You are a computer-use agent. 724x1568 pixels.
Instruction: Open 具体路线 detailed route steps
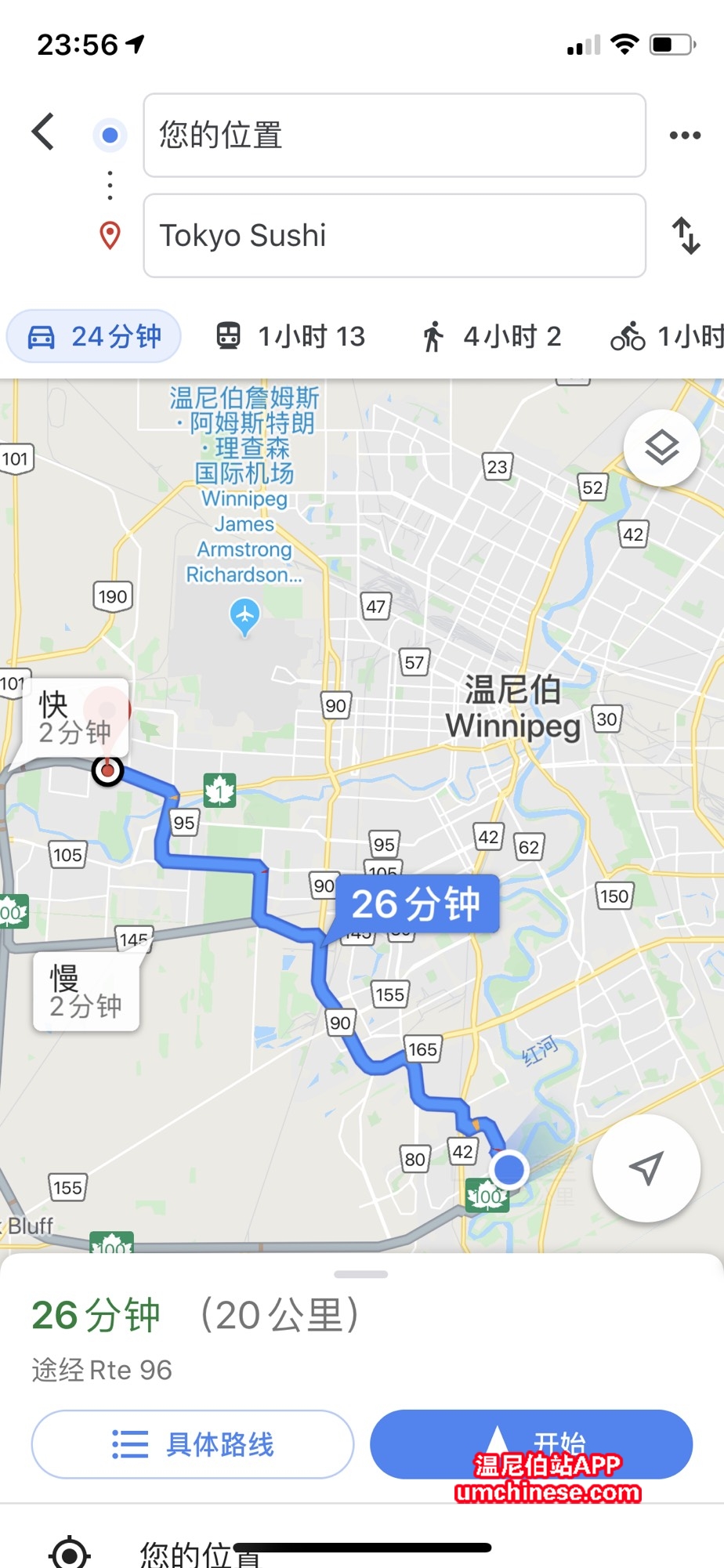(x=193, y=1444)
